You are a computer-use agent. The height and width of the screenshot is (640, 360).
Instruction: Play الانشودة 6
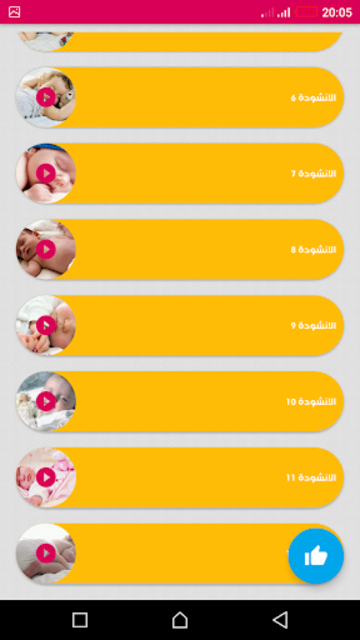pyautogui.click(x=46, y=98)
